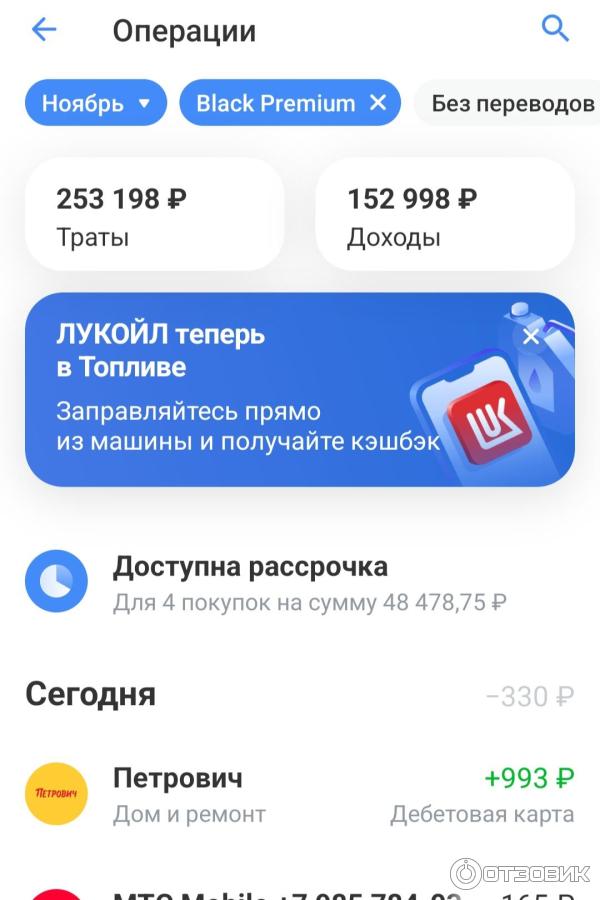Screen dimensions: 600x900
Task: Remove the Black Premium filter chip
Action: (x=378, y=103)
